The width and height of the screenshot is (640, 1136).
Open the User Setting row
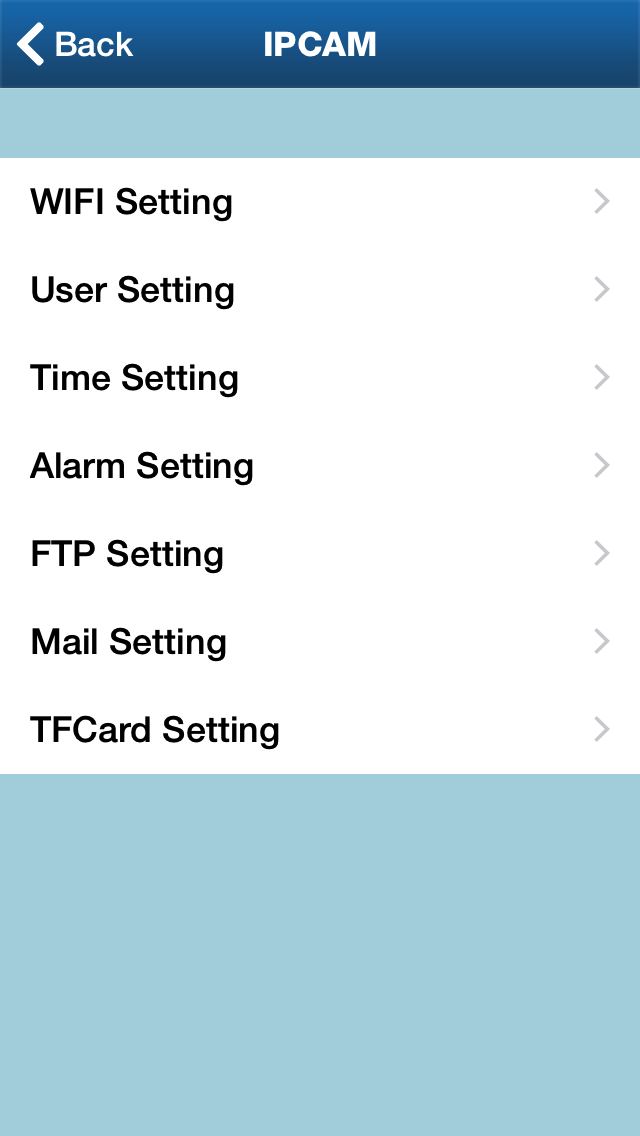(320, 290)
